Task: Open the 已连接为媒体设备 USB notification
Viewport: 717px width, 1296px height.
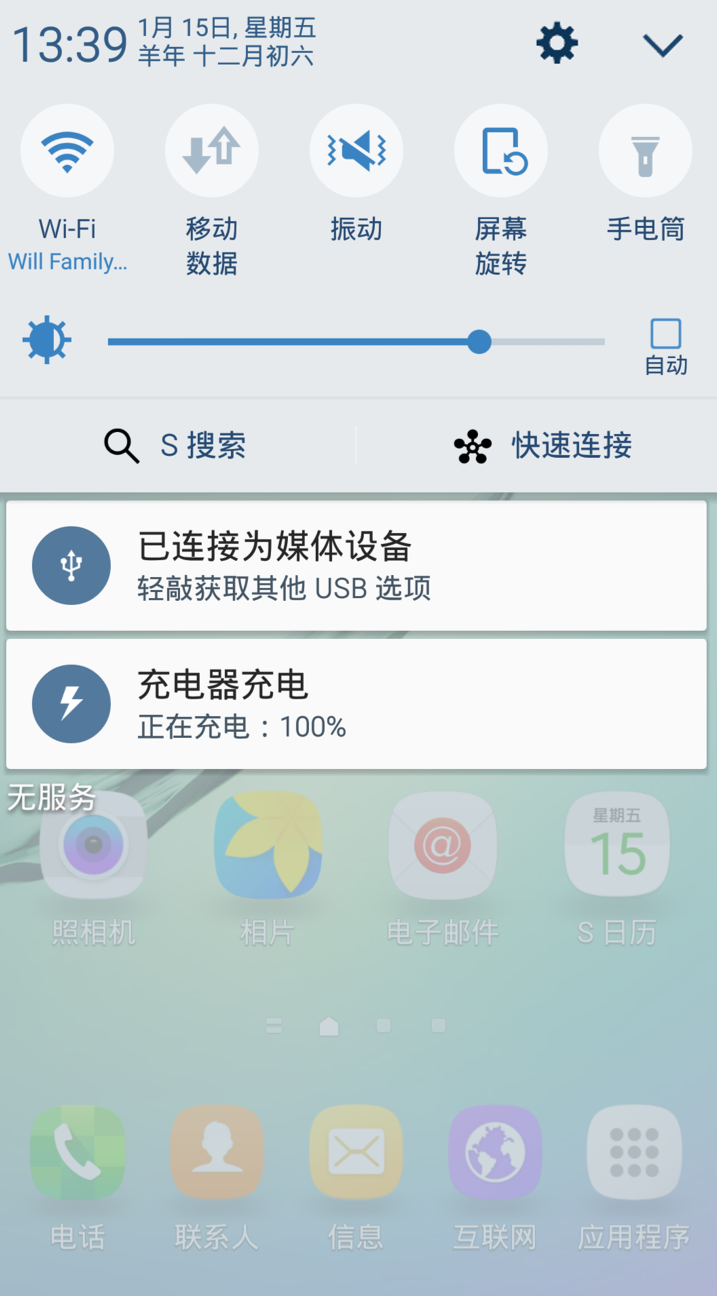Action: click(x=357, y=566)
